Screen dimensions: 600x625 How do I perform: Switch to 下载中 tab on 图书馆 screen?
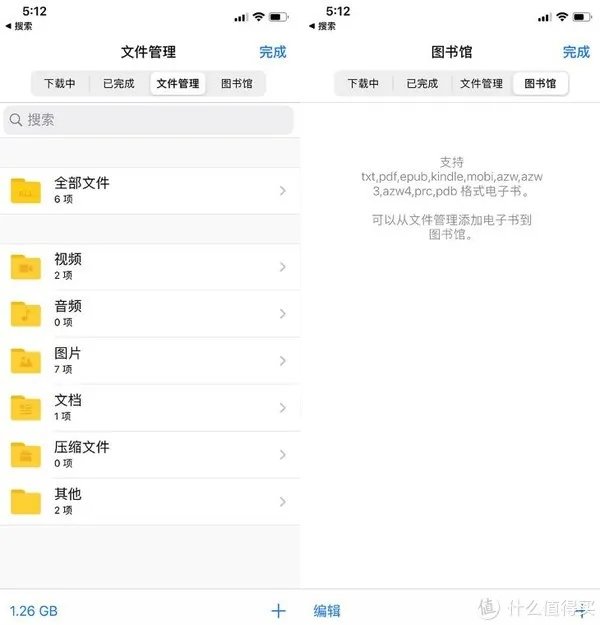(363, 84)
